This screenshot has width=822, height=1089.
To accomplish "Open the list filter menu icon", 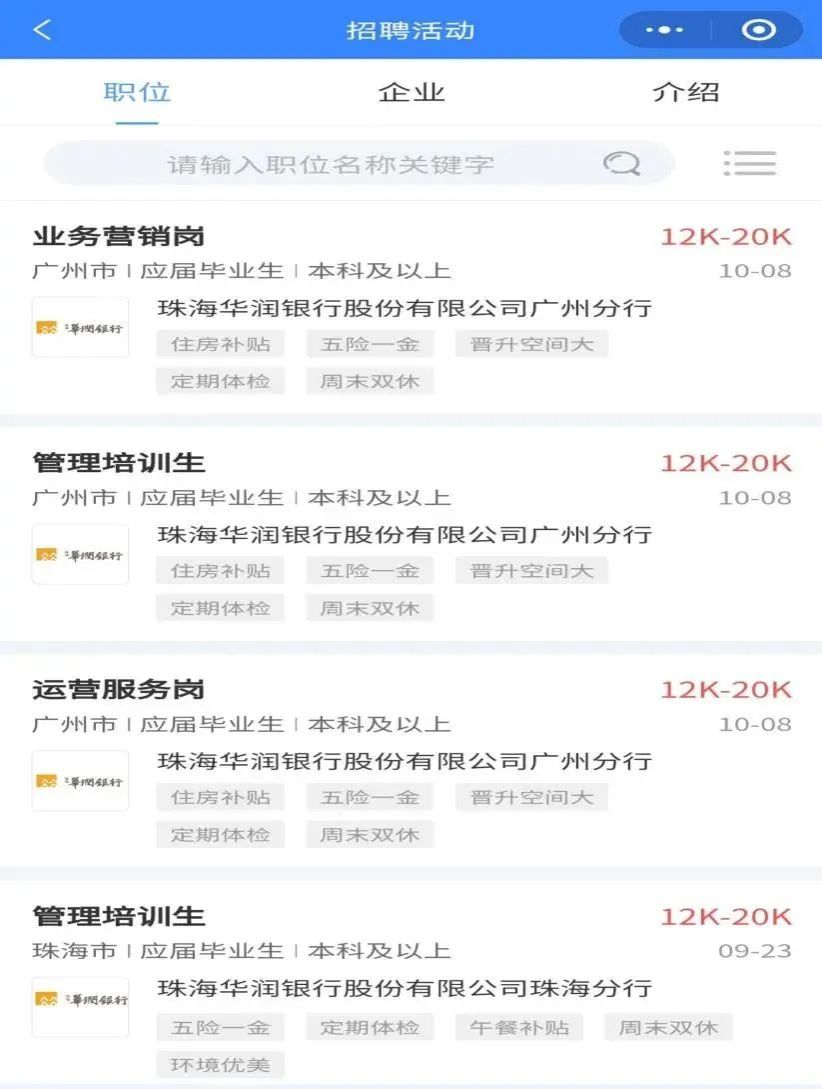I will point(750,164).
